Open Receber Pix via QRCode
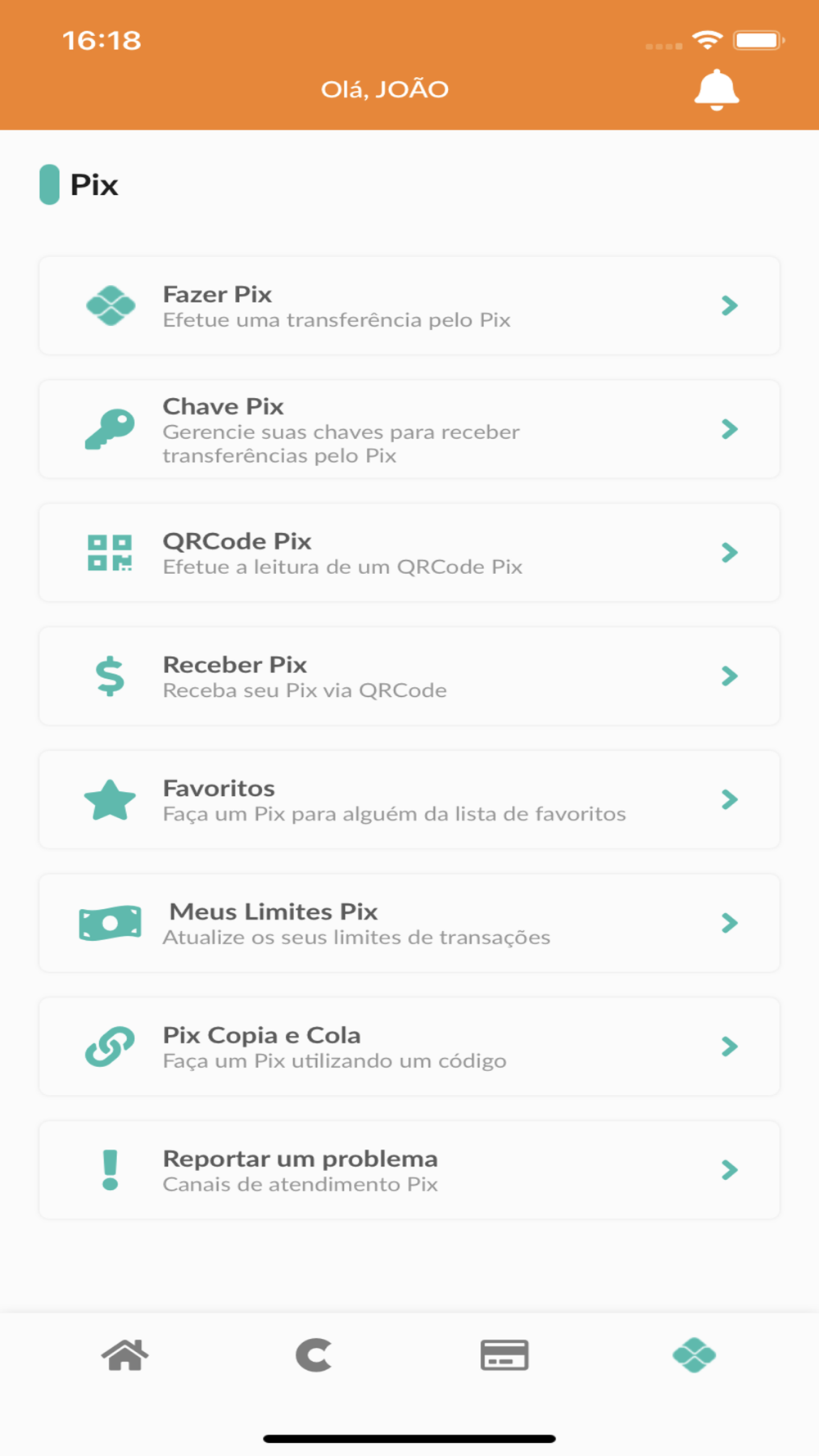The width and height of the screenshot is (819, 1456). (409, 676)
